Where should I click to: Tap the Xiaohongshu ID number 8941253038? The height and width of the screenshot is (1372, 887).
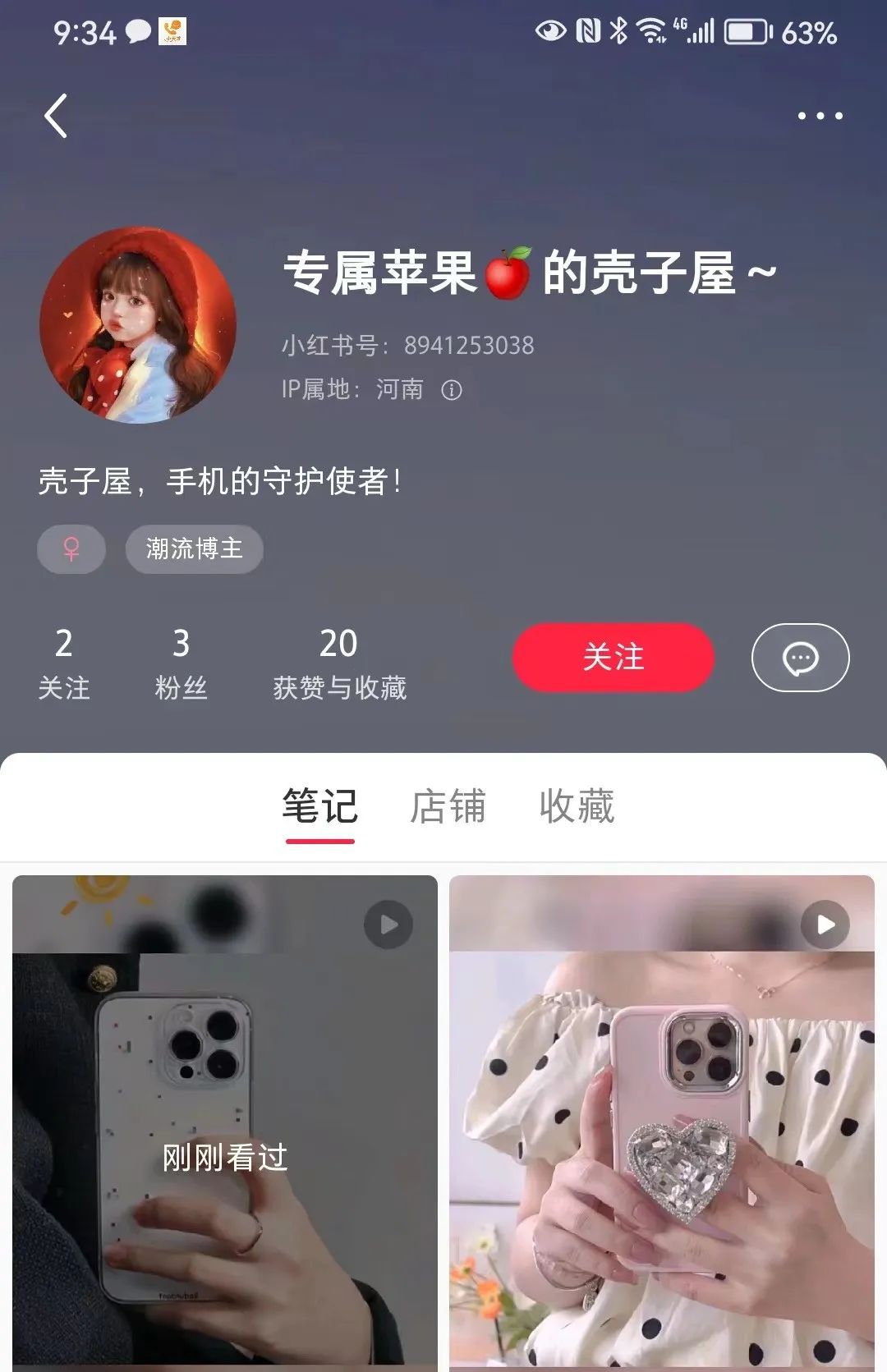pos(470,346)
